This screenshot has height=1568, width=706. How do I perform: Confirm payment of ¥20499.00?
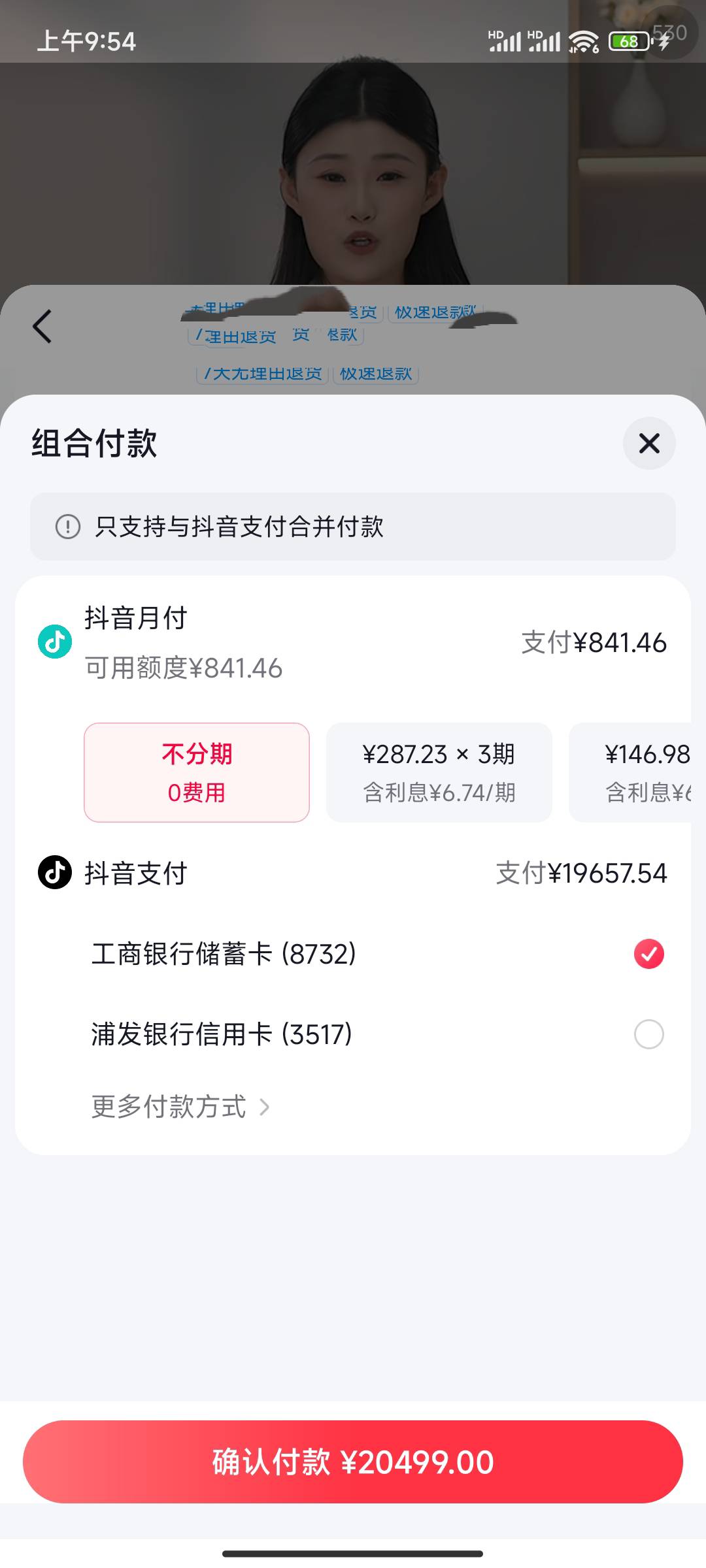[x=353, y=1462]
